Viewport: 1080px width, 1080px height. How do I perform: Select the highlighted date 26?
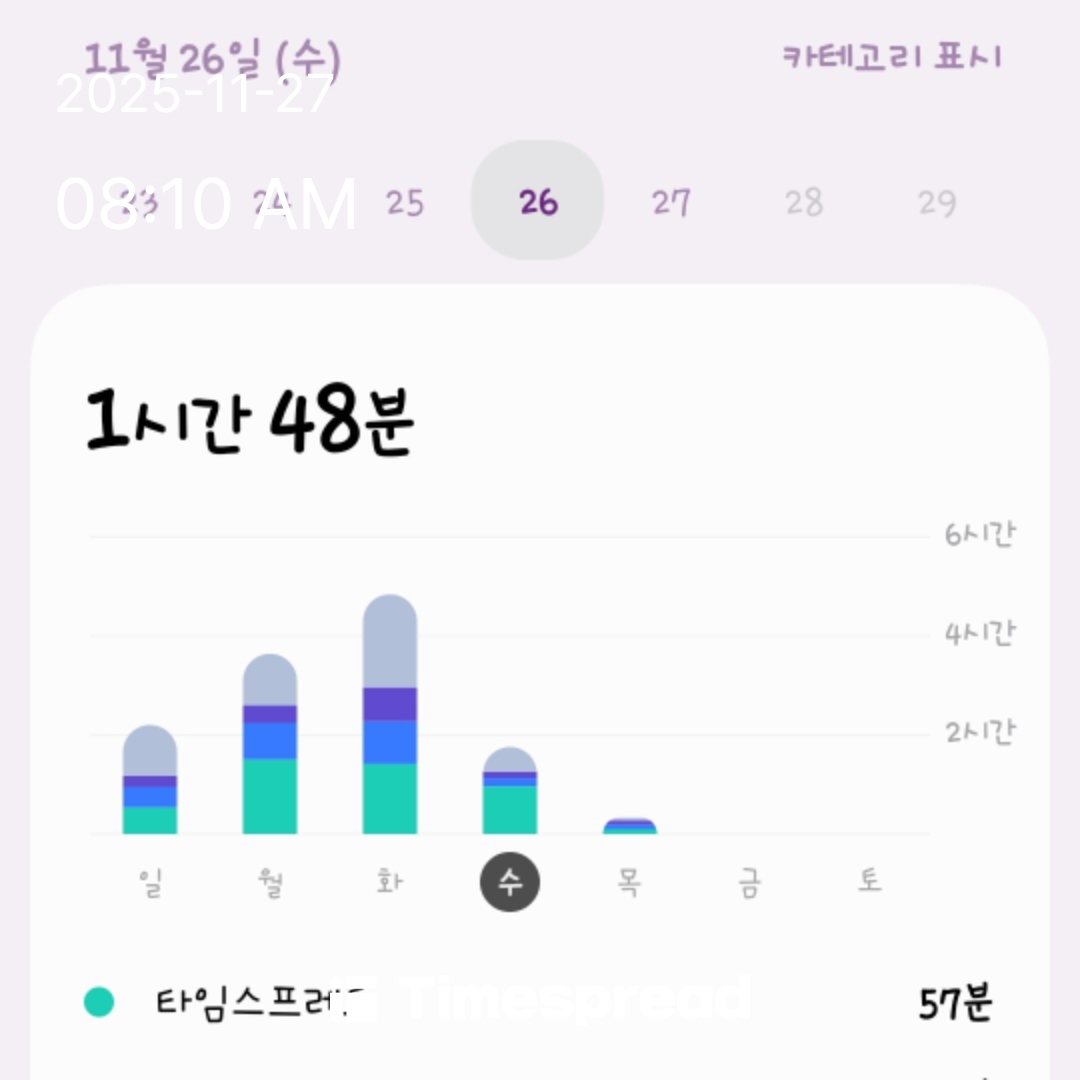coord(538,202)
